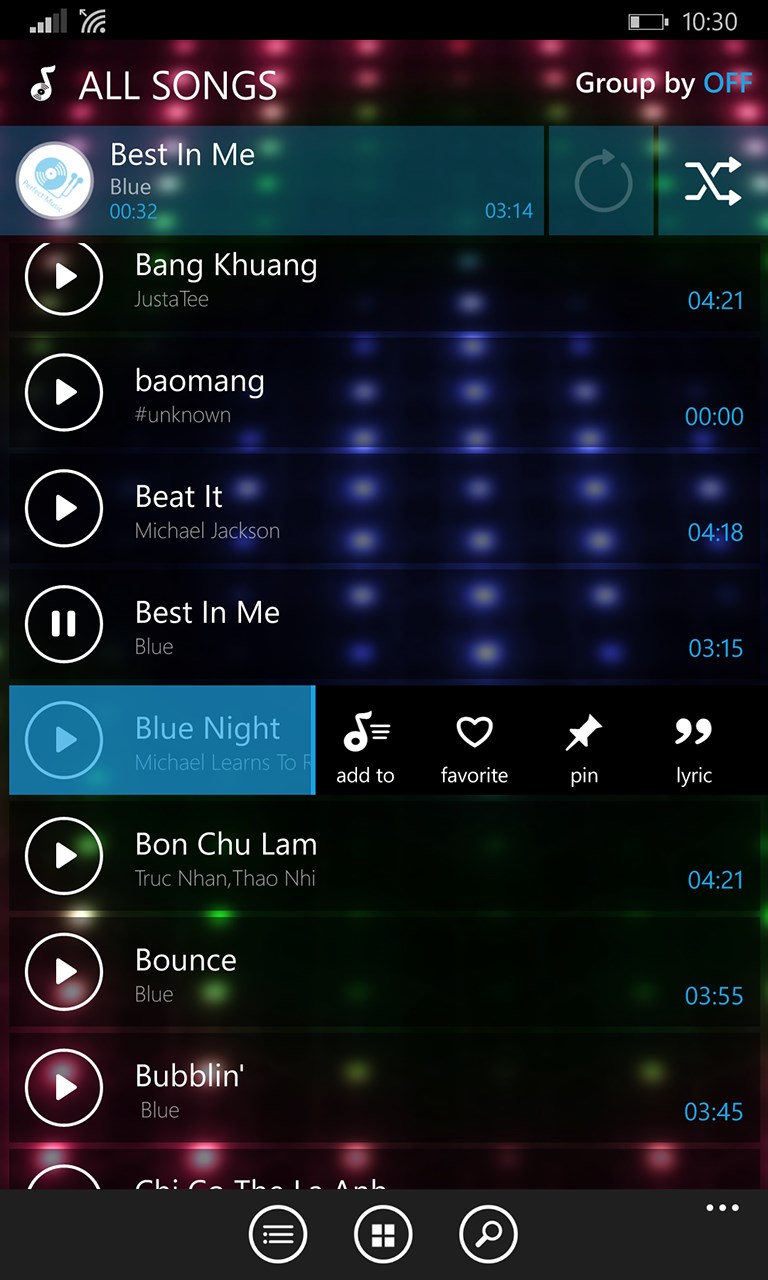Open the grid tiles button in bottom bar
Screen dimensions: 768x1280
(x=383, y=1235)
